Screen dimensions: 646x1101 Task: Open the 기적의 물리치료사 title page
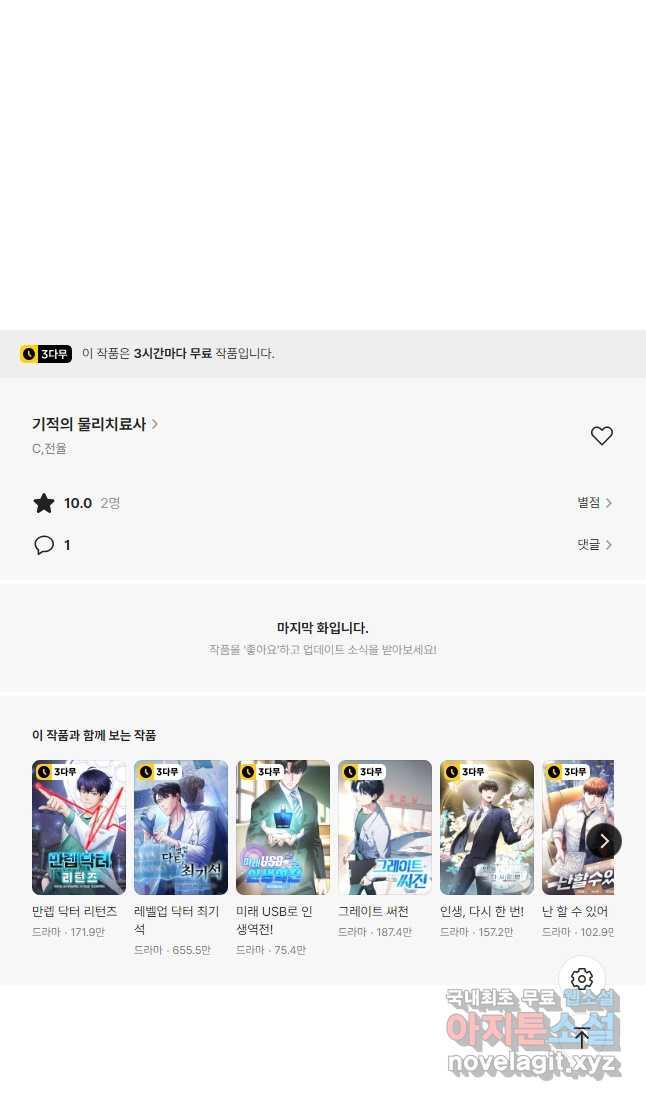point(94,424)
